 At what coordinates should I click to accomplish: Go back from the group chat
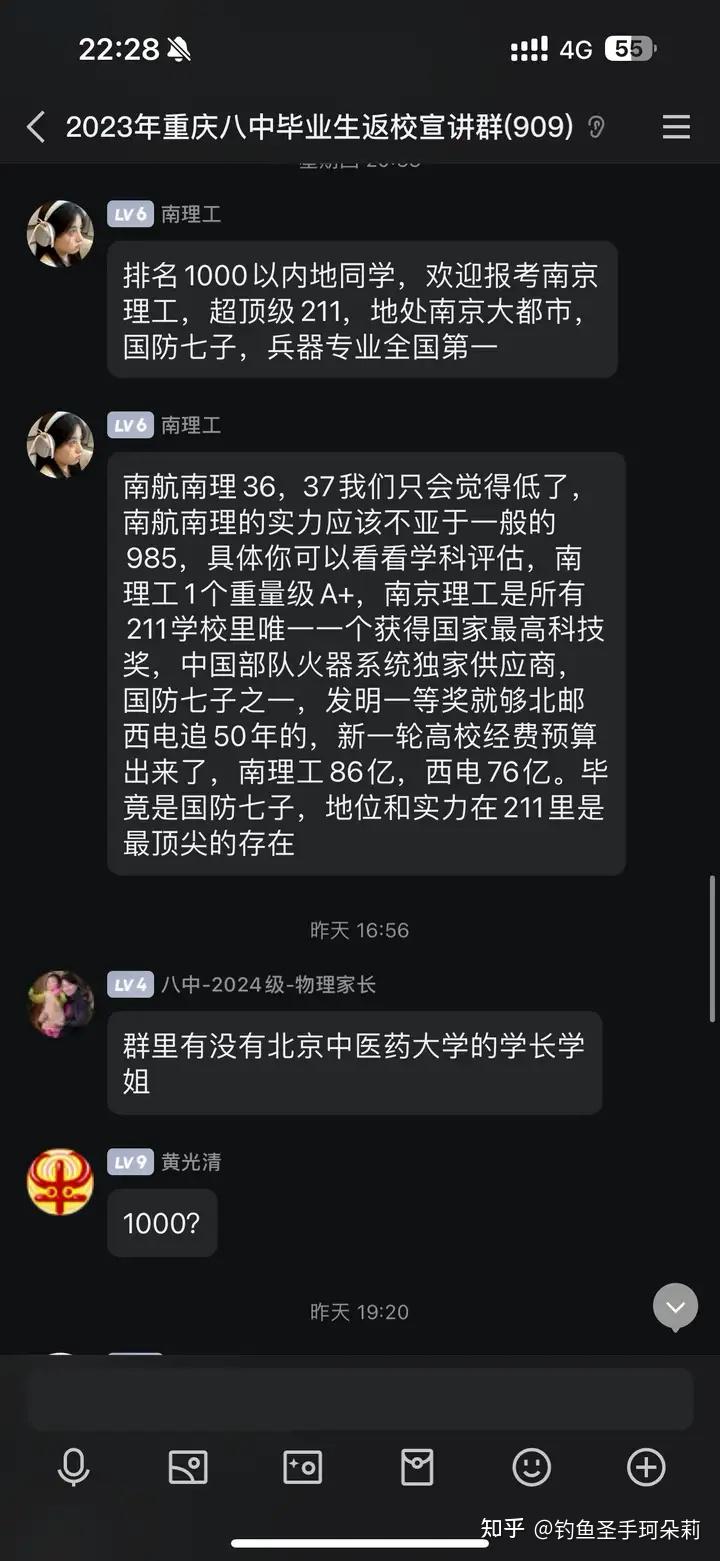point(36,127)
